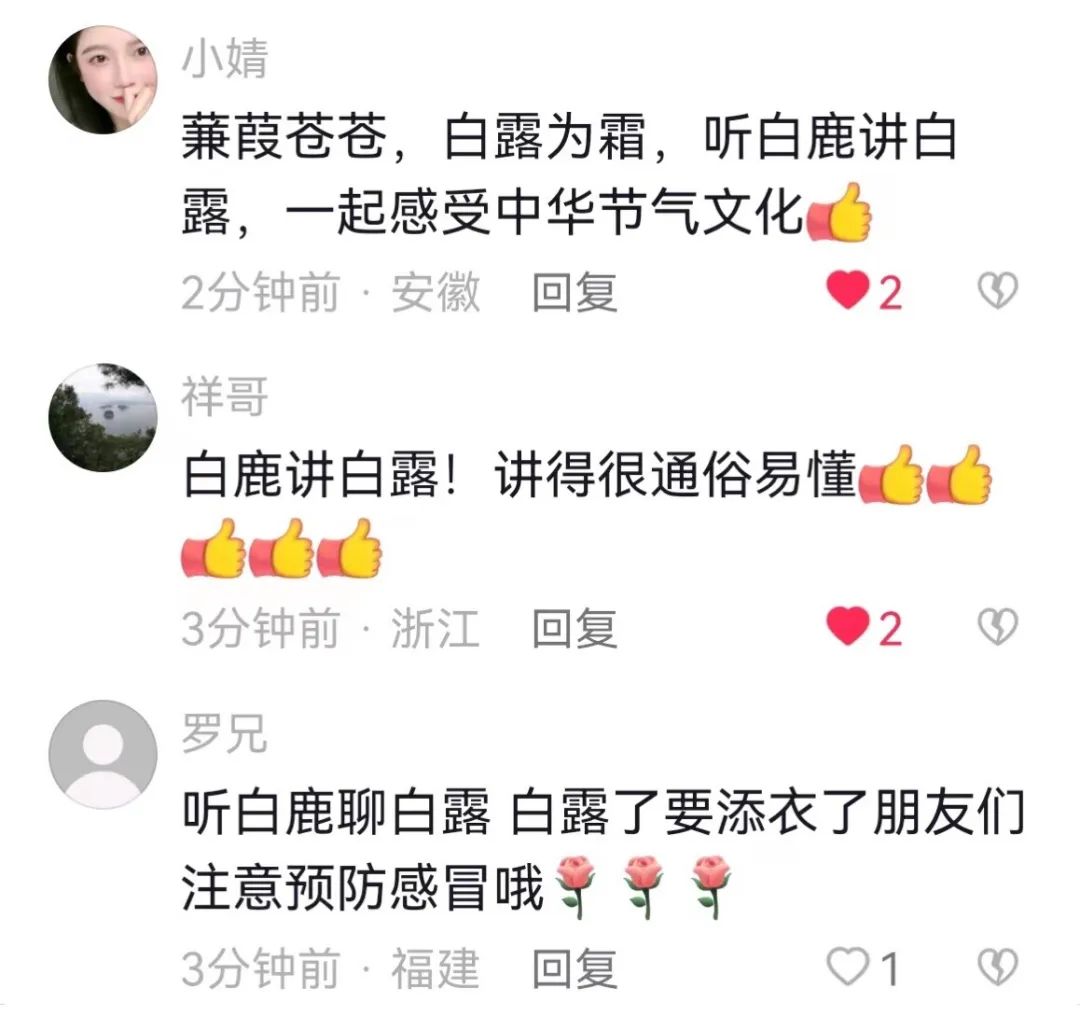Dislike 祥哥's comment with broken heart

(996, 629)
